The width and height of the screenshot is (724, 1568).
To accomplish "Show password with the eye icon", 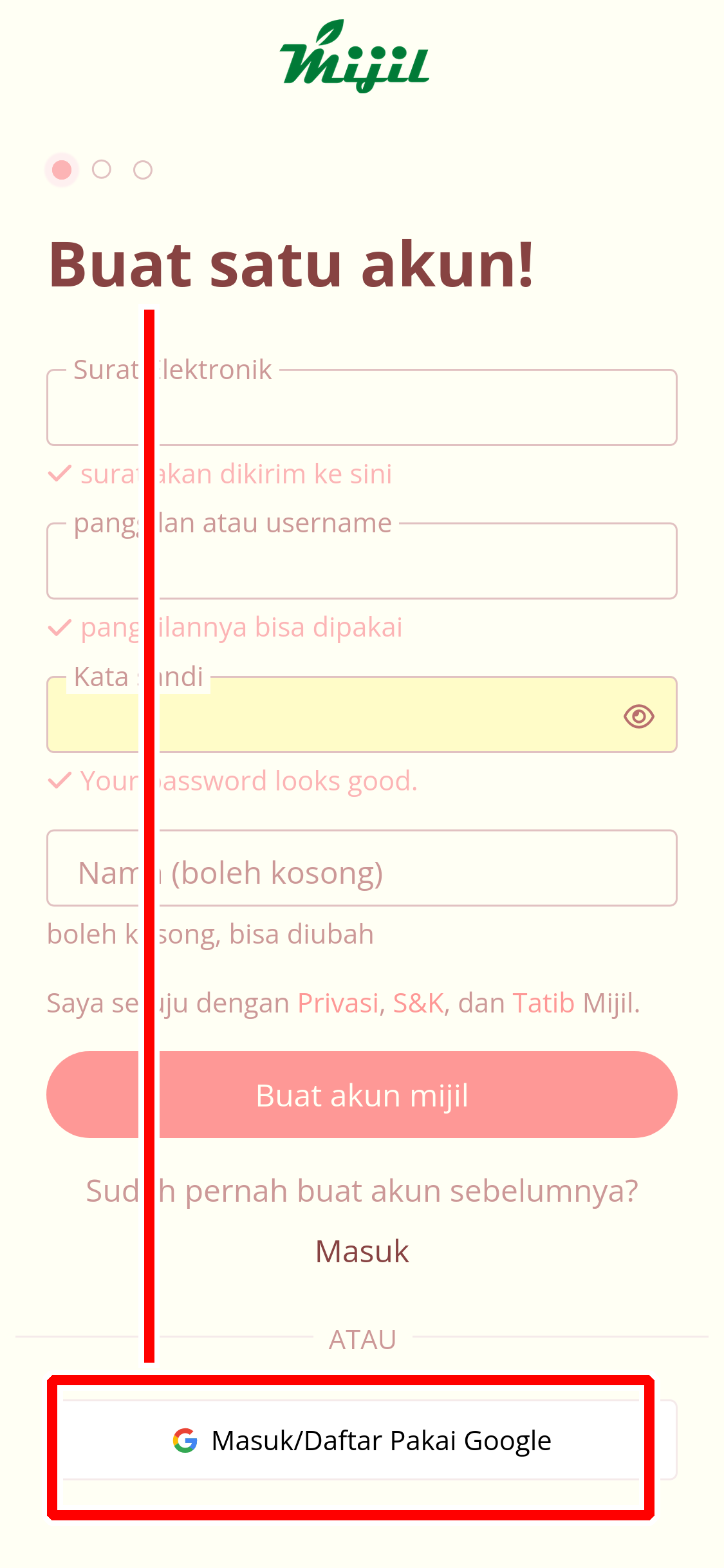I will 638,716.
